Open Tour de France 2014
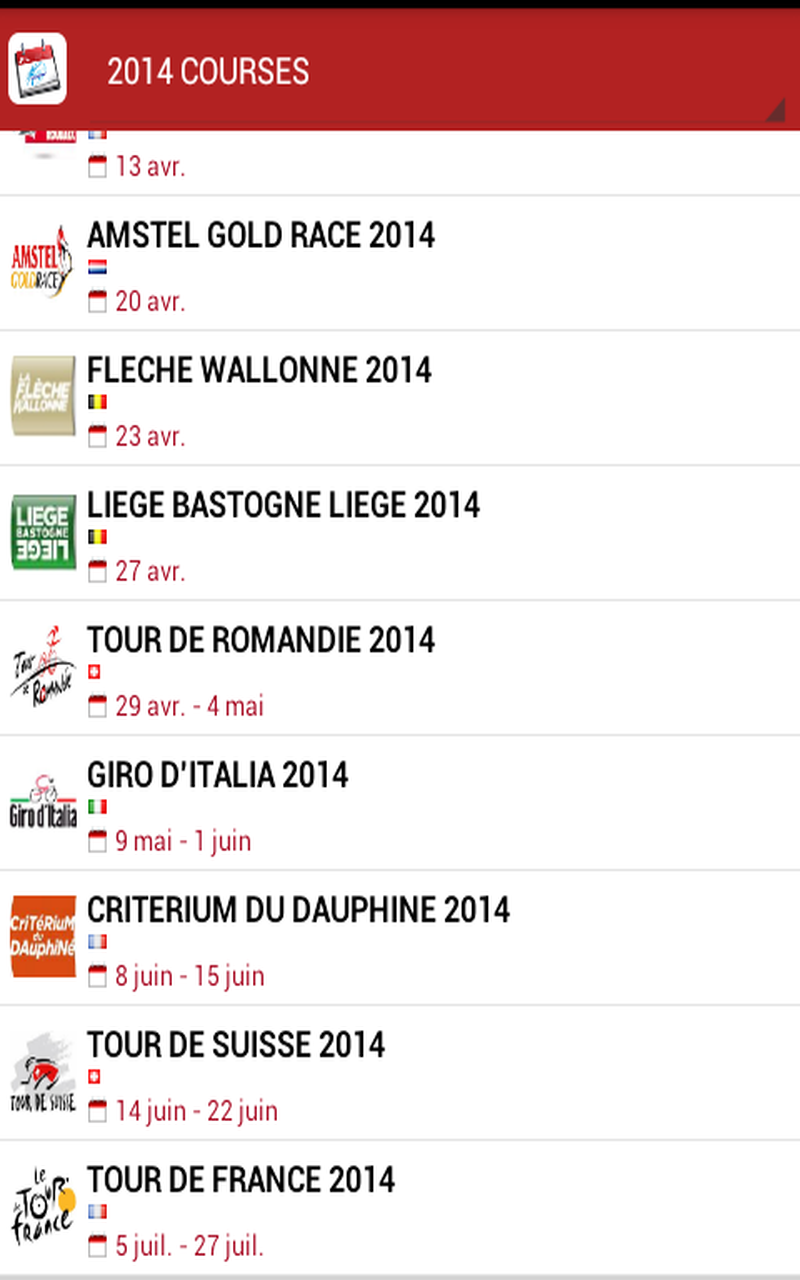 [x=400, y=1209]
